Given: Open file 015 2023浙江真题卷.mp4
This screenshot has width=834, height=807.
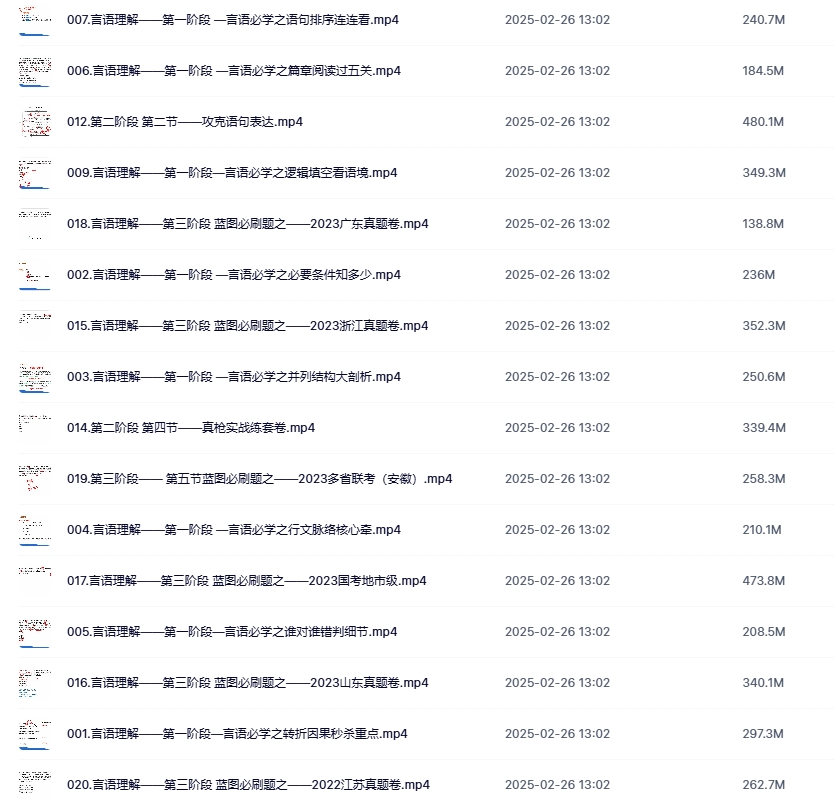Looking at the screenshot, I should (247, 326).
